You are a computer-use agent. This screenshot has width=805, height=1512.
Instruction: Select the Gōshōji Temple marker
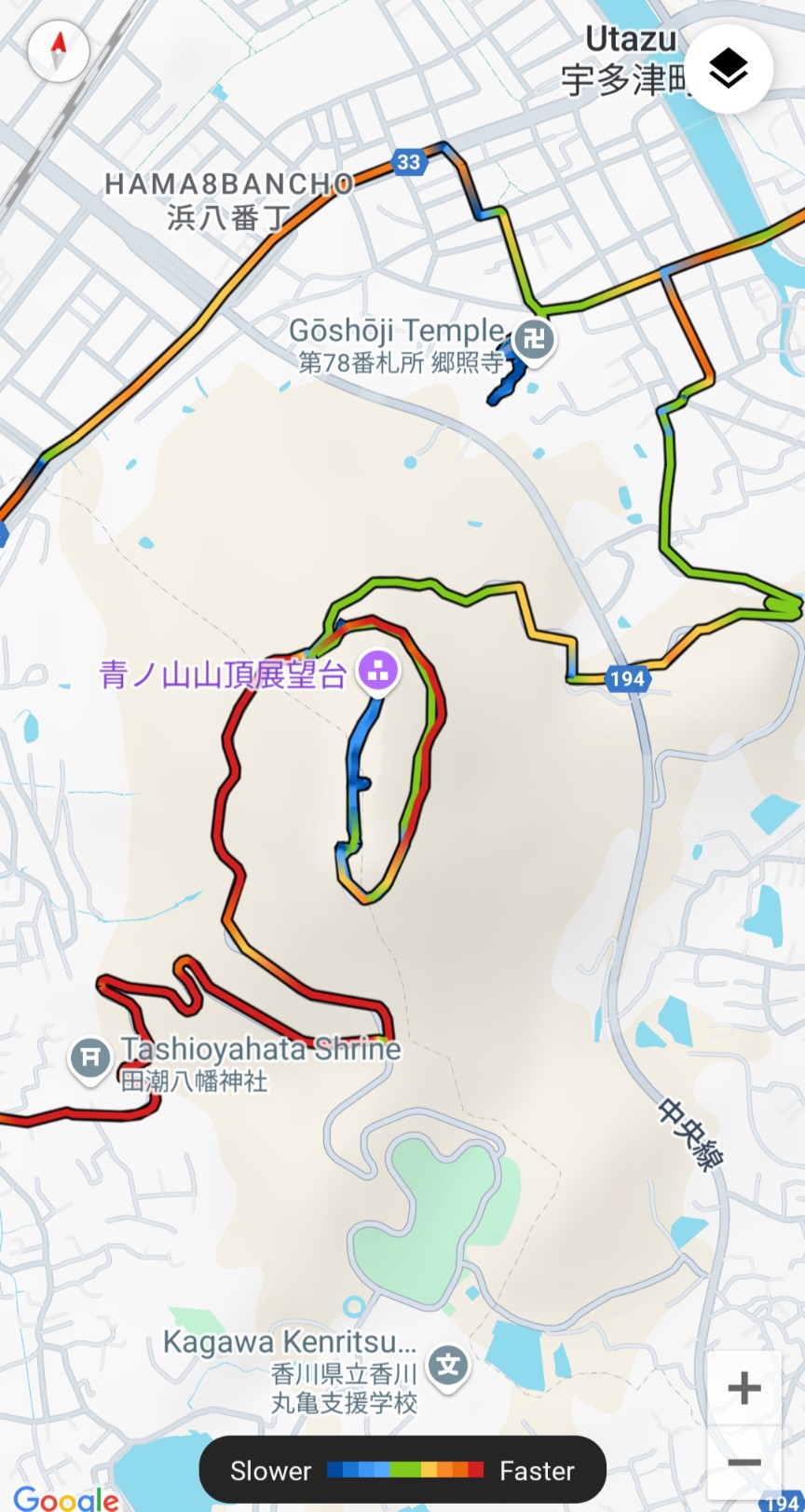tap(534, 340)
